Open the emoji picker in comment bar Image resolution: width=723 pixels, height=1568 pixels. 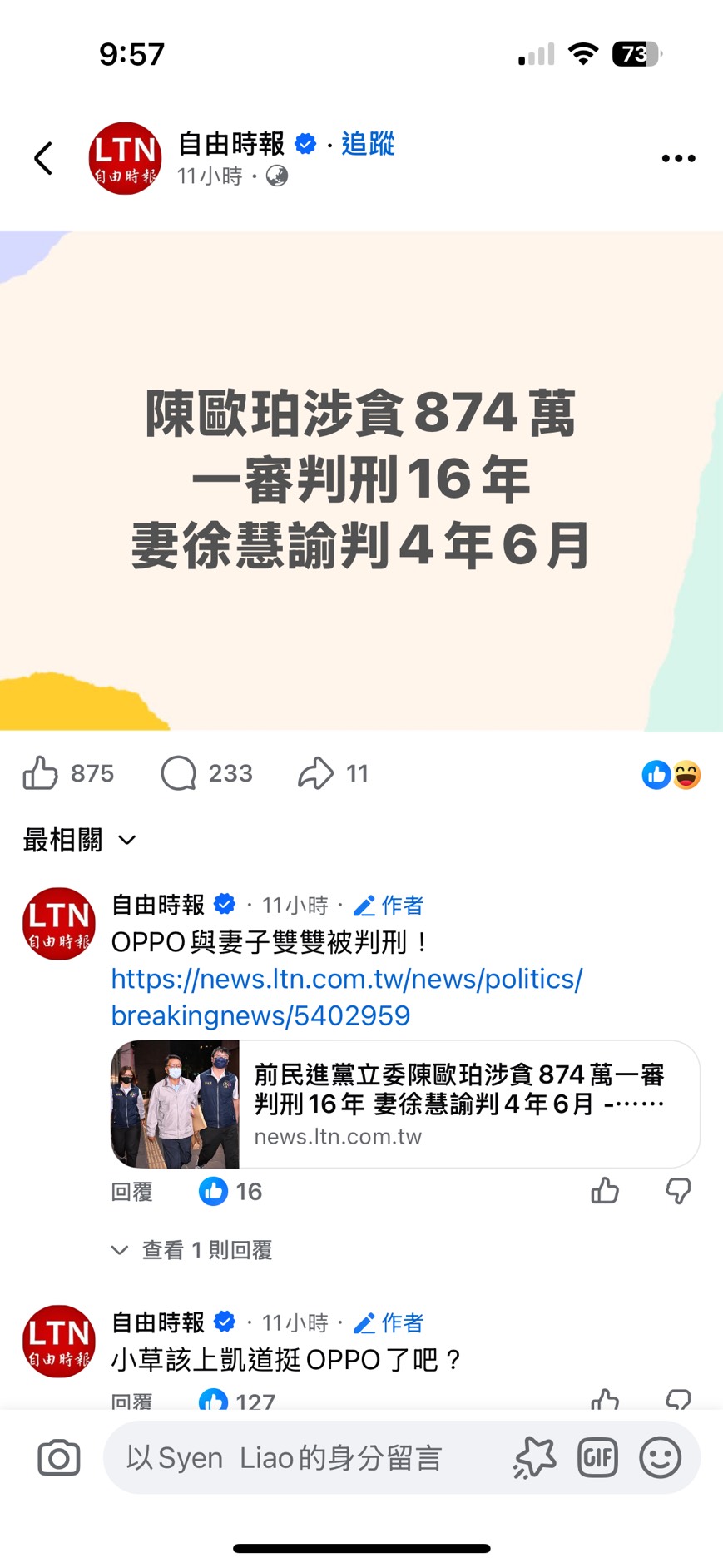pyautogui.click(x=660, y=1457)
